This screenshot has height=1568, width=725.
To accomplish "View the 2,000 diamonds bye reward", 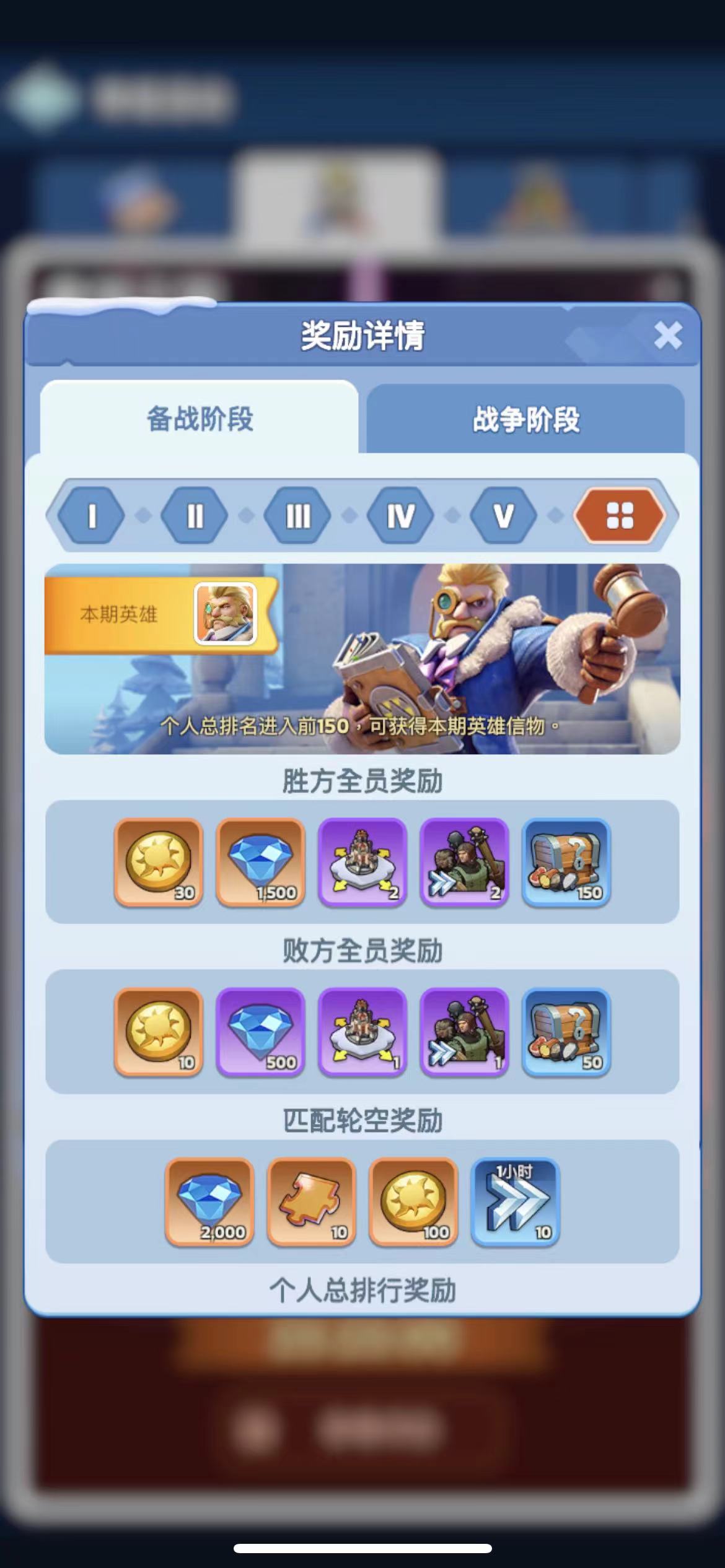I will (209, 1201).
